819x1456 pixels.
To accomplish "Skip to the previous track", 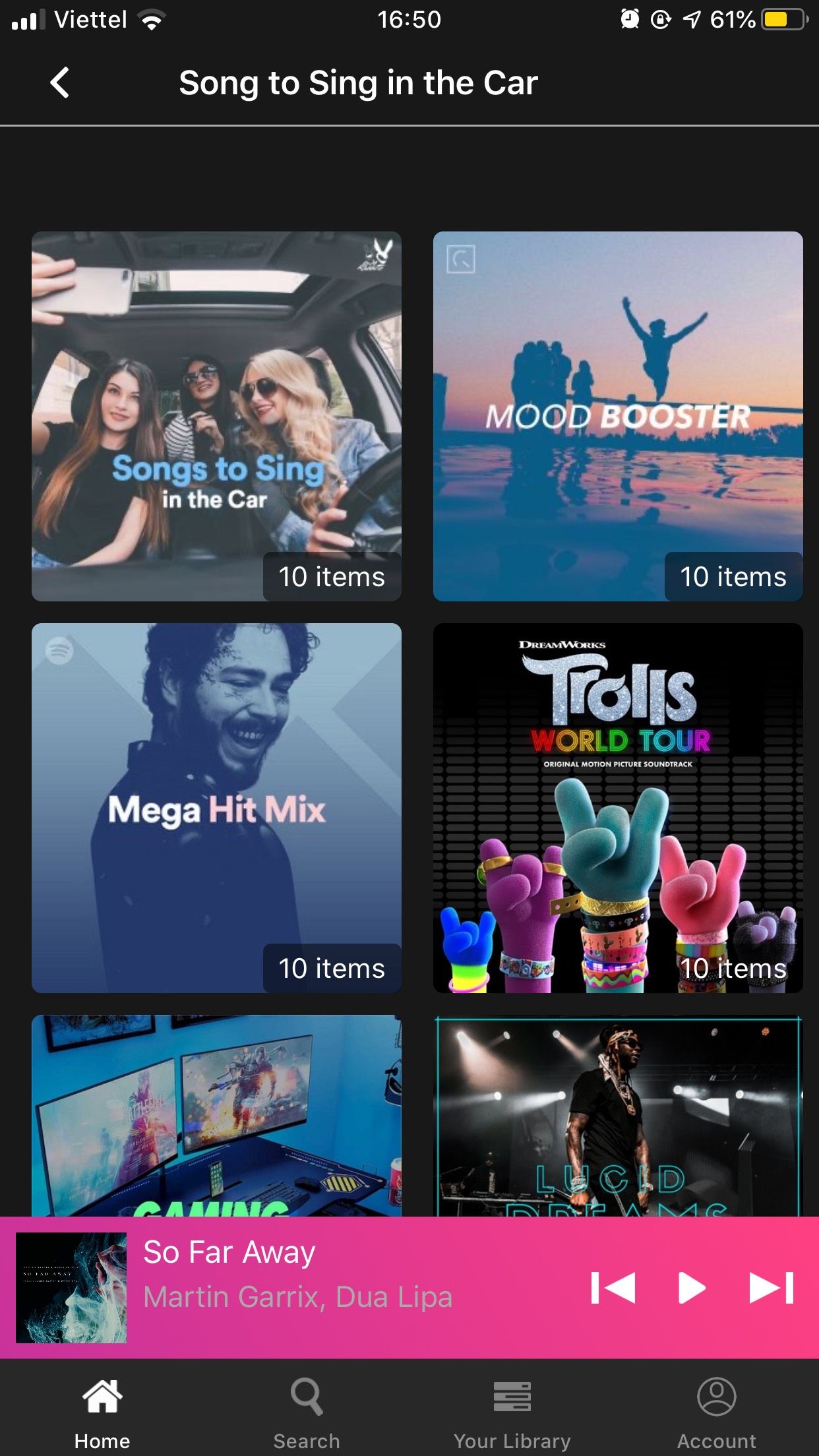I will click(613, 1288).
